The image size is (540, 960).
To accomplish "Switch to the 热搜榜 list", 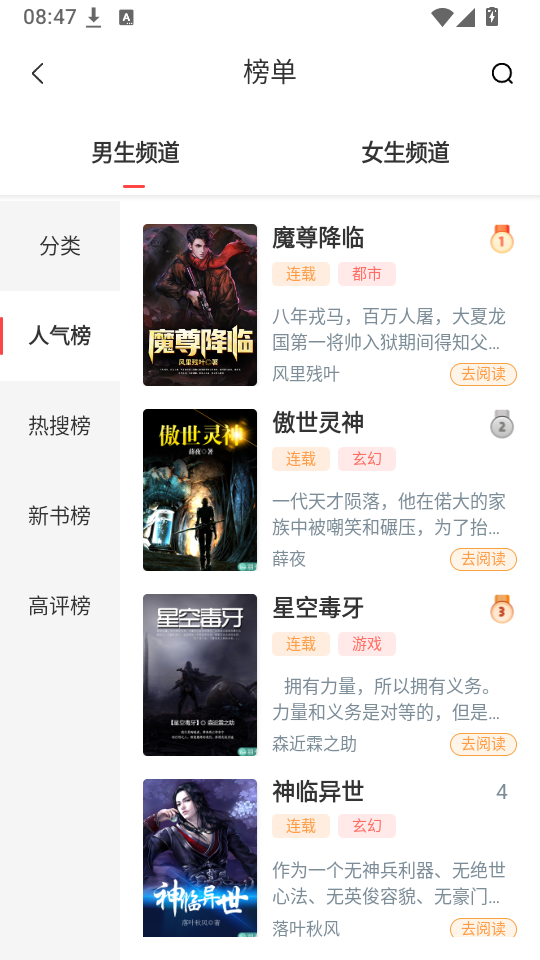I will click(x=60, y=426).
